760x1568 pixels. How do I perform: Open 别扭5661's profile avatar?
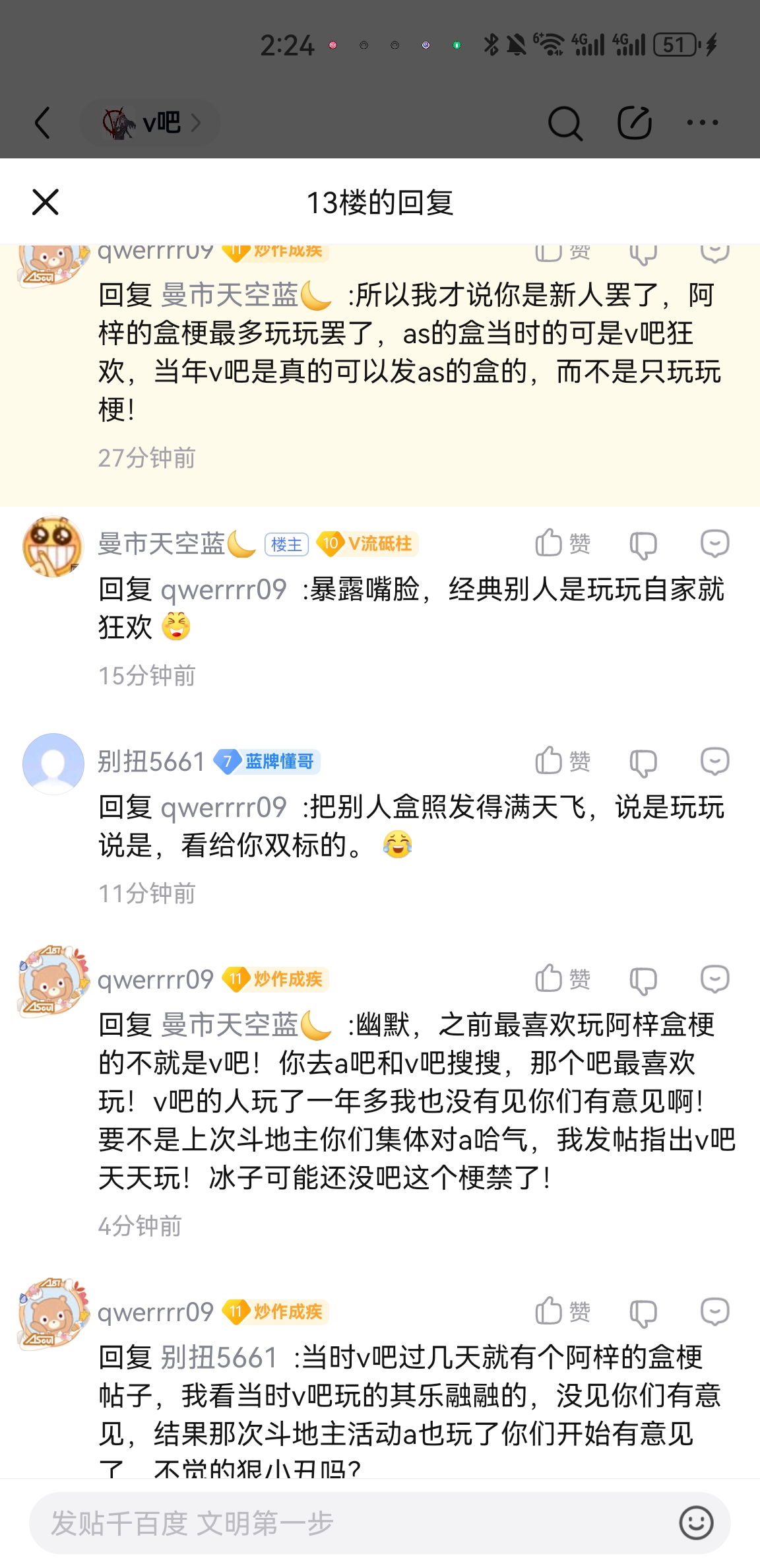click(53, 764)
